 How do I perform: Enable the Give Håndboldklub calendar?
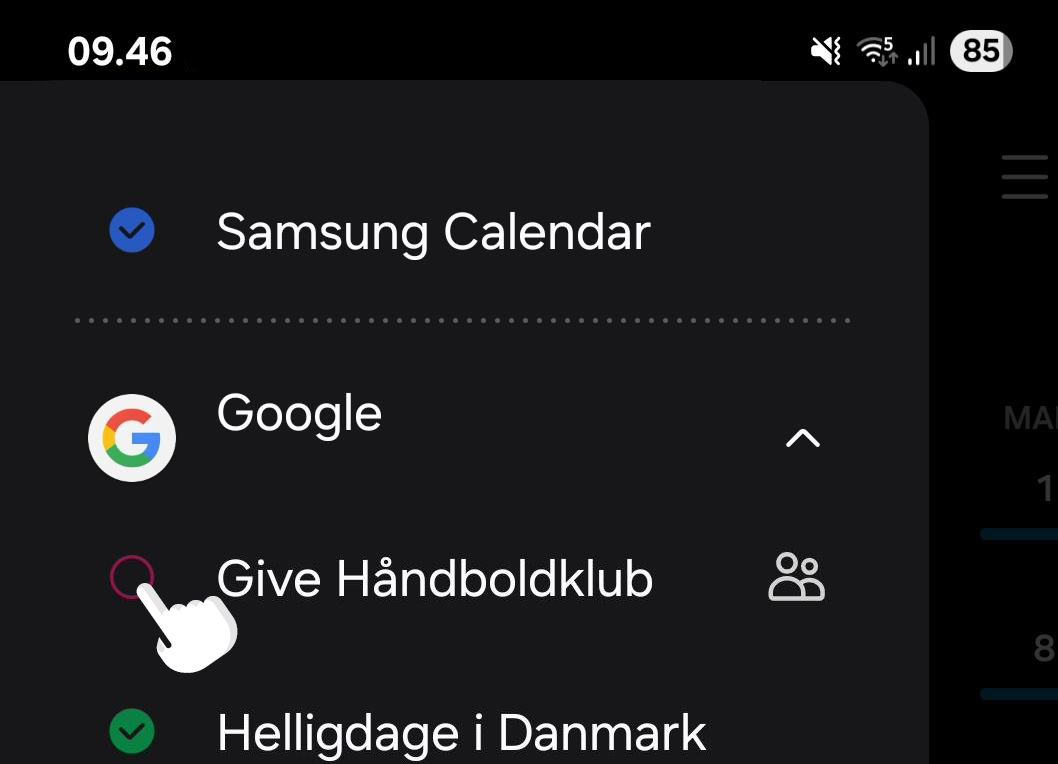pos(132,577)
